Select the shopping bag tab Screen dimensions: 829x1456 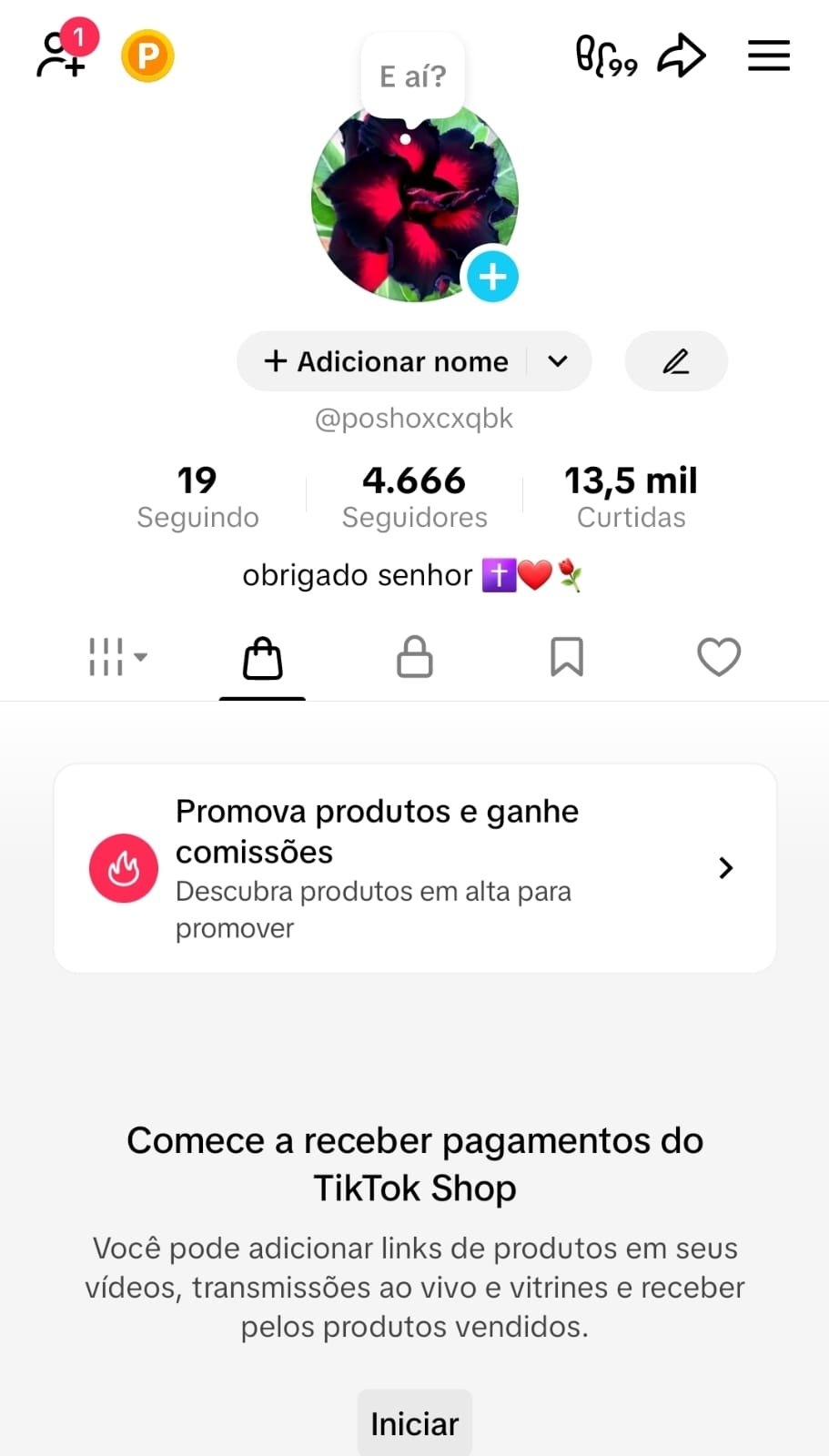click(x=262, y=658)
